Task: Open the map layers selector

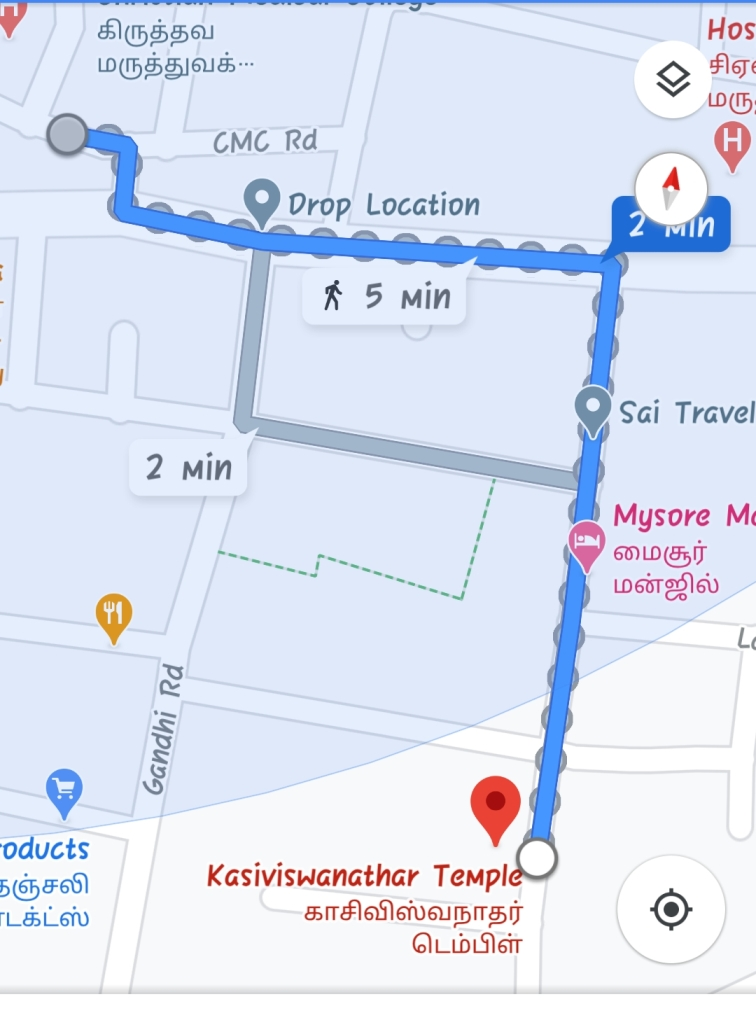Action: pyautogui.click(x=672, y=80)
